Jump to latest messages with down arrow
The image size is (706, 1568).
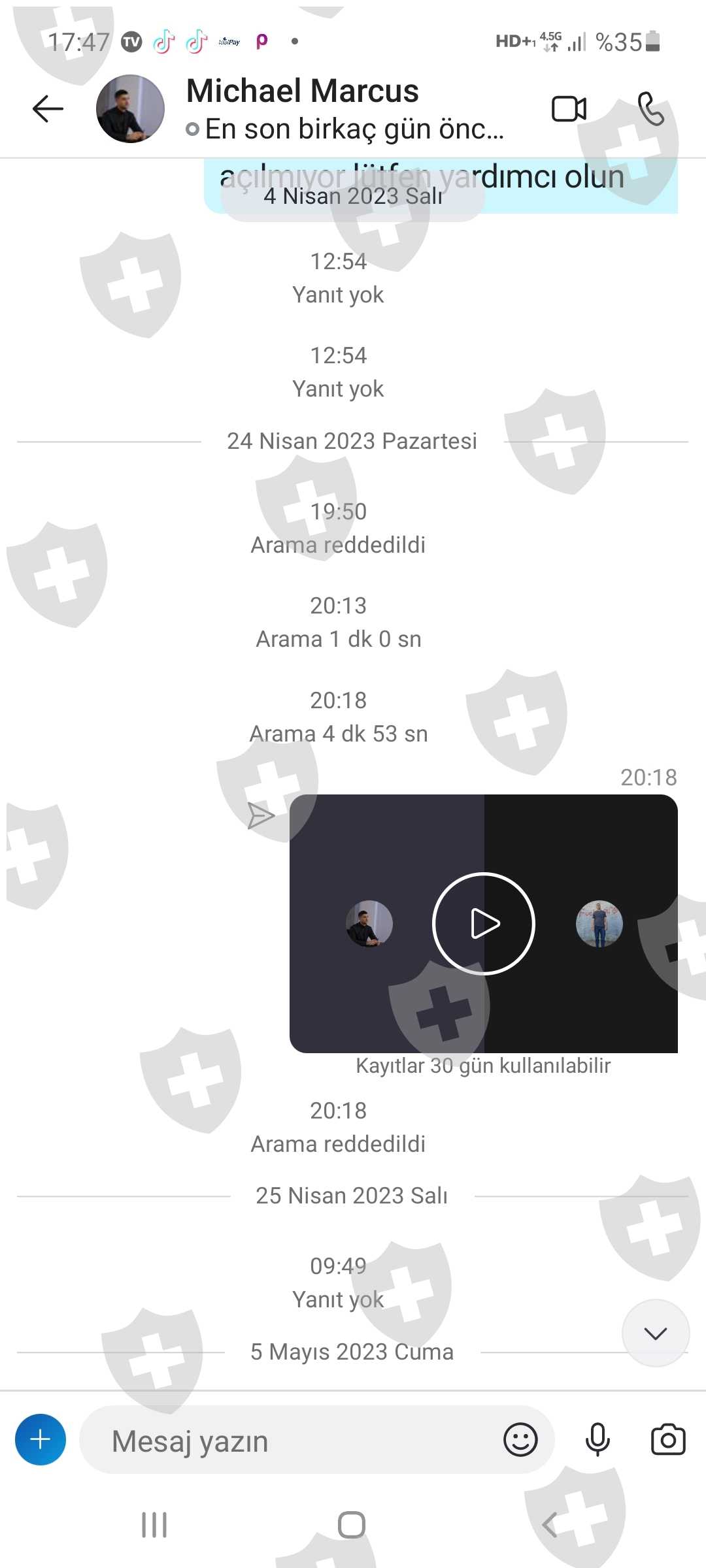655,1333
